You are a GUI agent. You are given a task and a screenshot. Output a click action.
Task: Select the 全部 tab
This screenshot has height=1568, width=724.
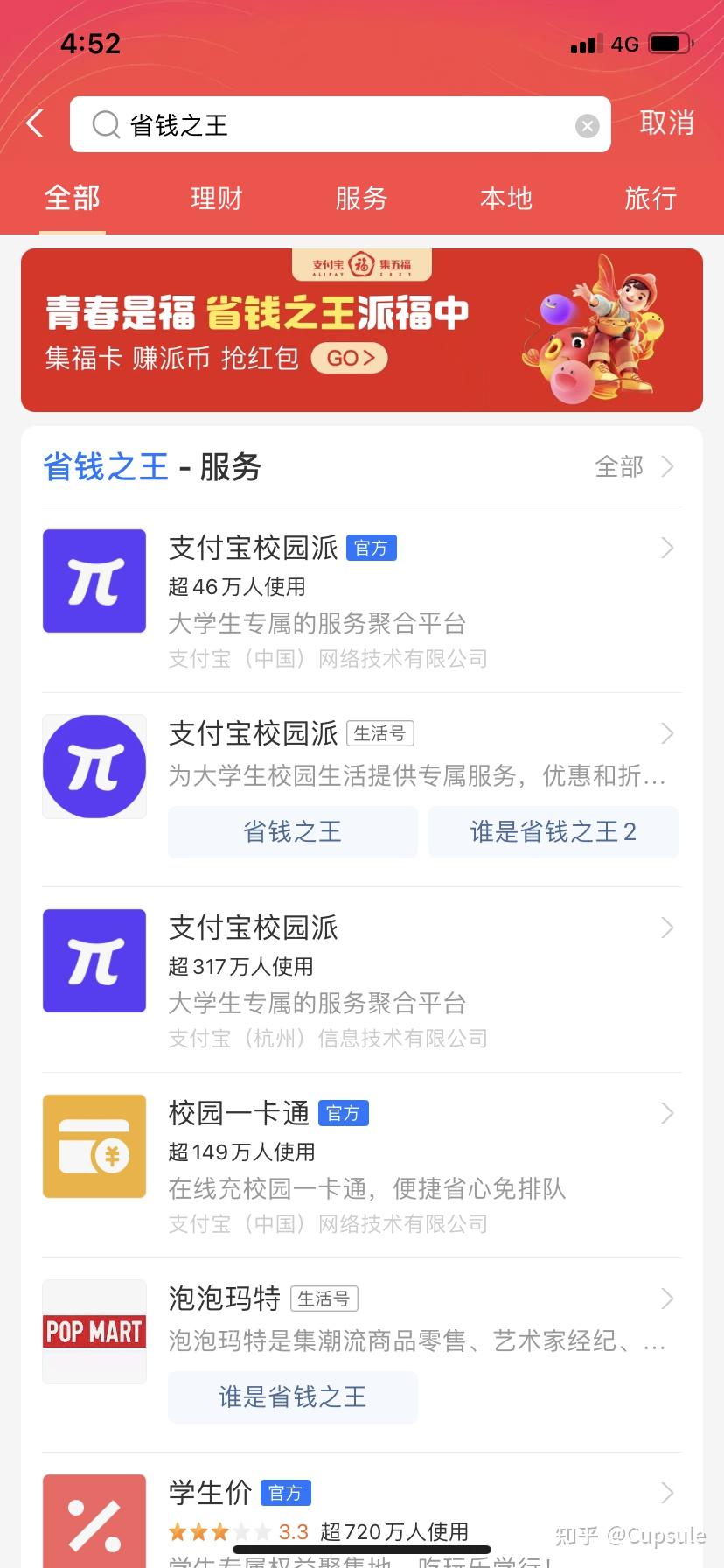73,199
